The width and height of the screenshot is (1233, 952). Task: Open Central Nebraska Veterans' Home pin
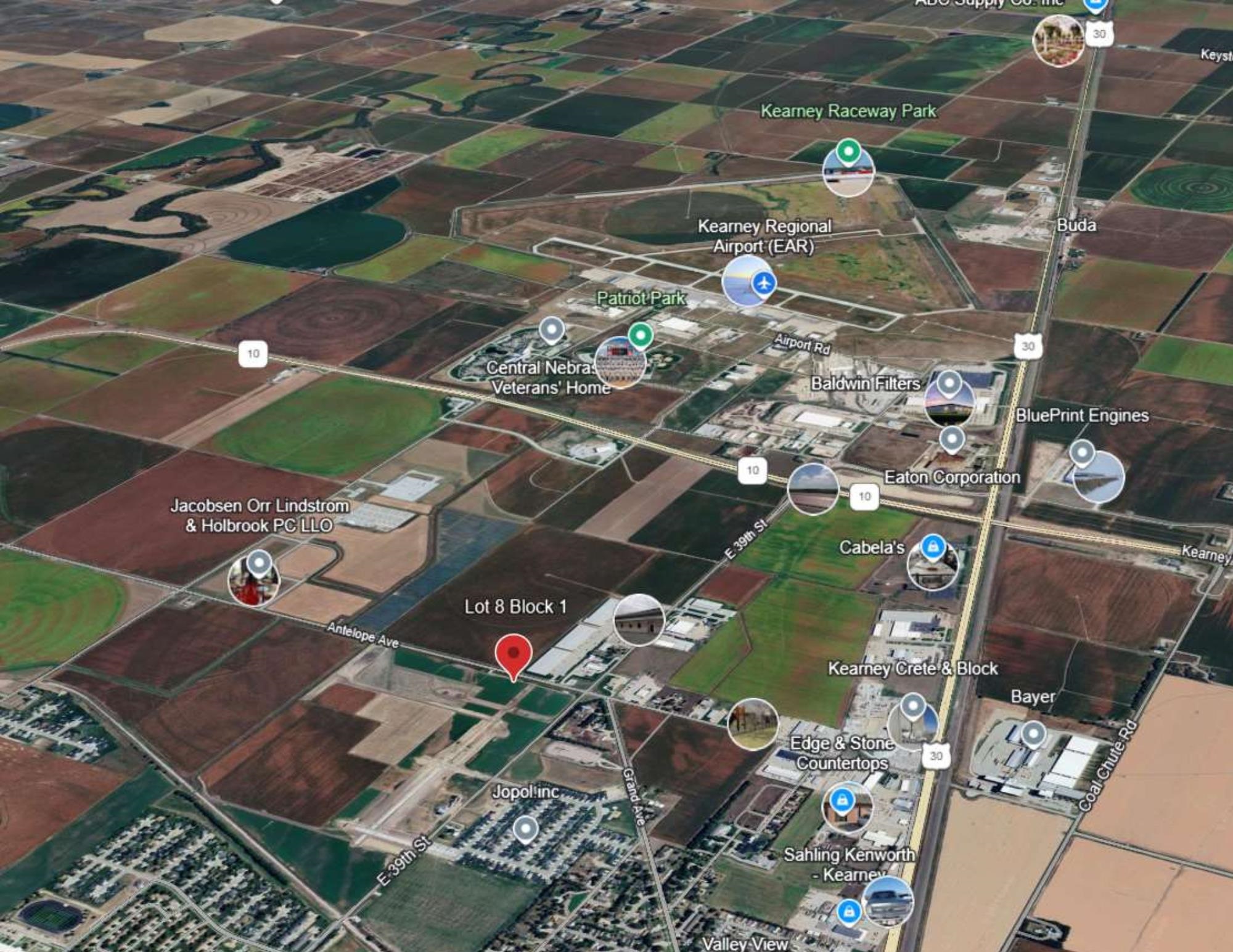[551, 329]
